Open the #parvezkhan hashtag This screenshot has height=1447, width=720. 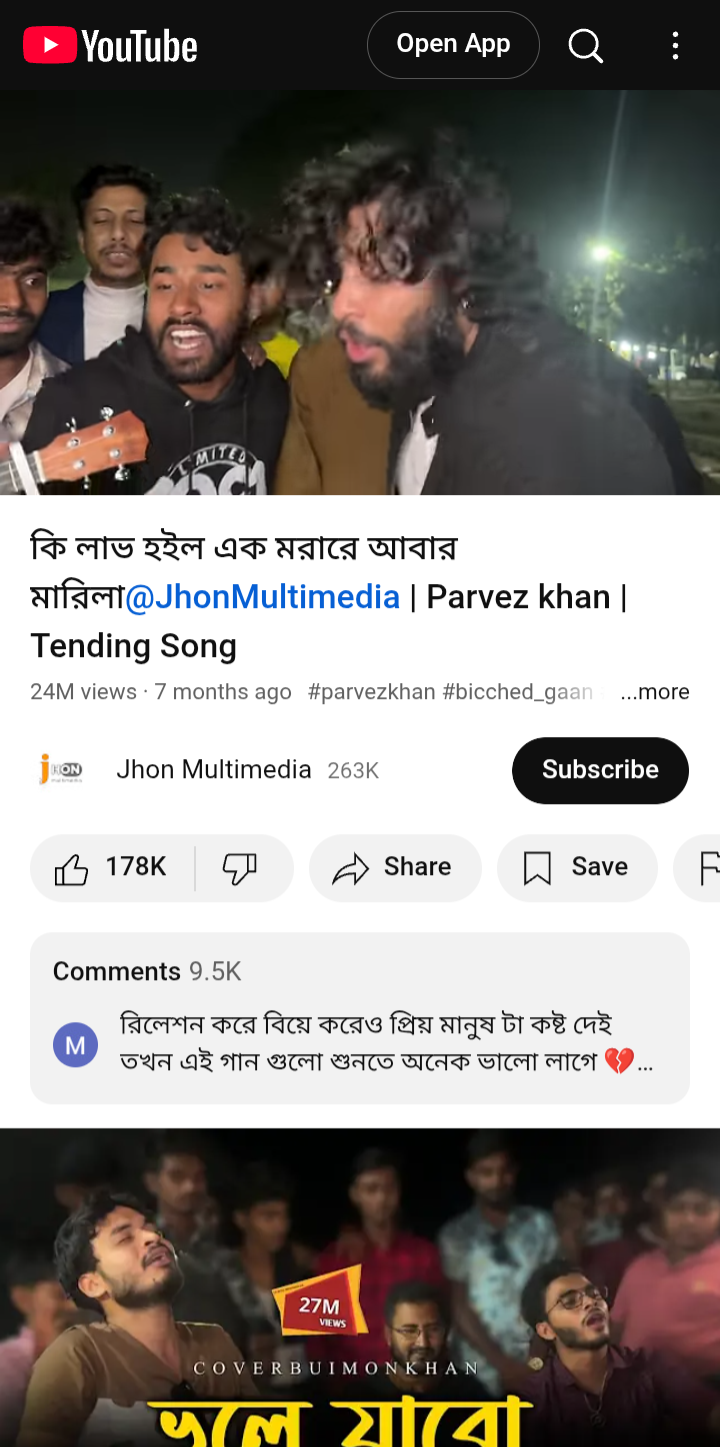[x=371, y=692]
